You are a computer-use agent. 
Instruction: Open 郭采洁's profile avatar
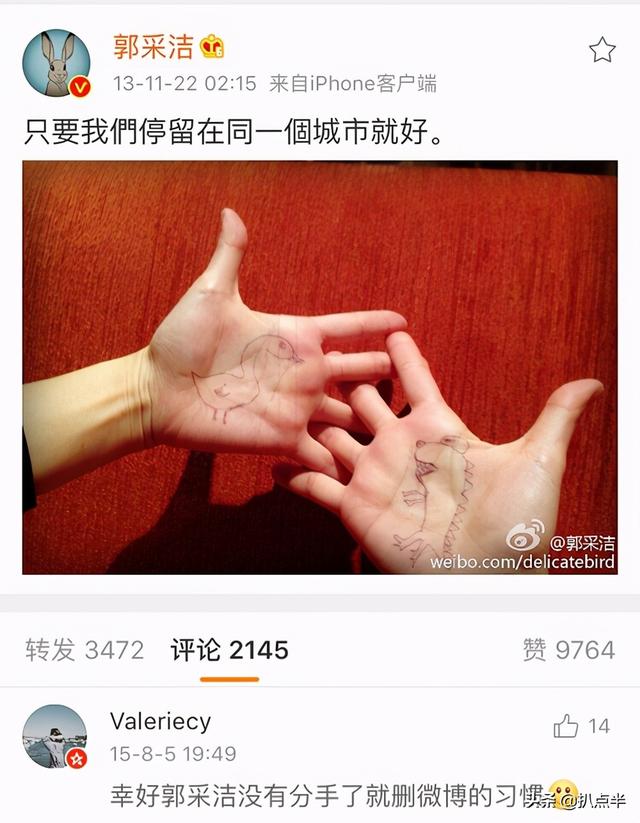[57, 63]
